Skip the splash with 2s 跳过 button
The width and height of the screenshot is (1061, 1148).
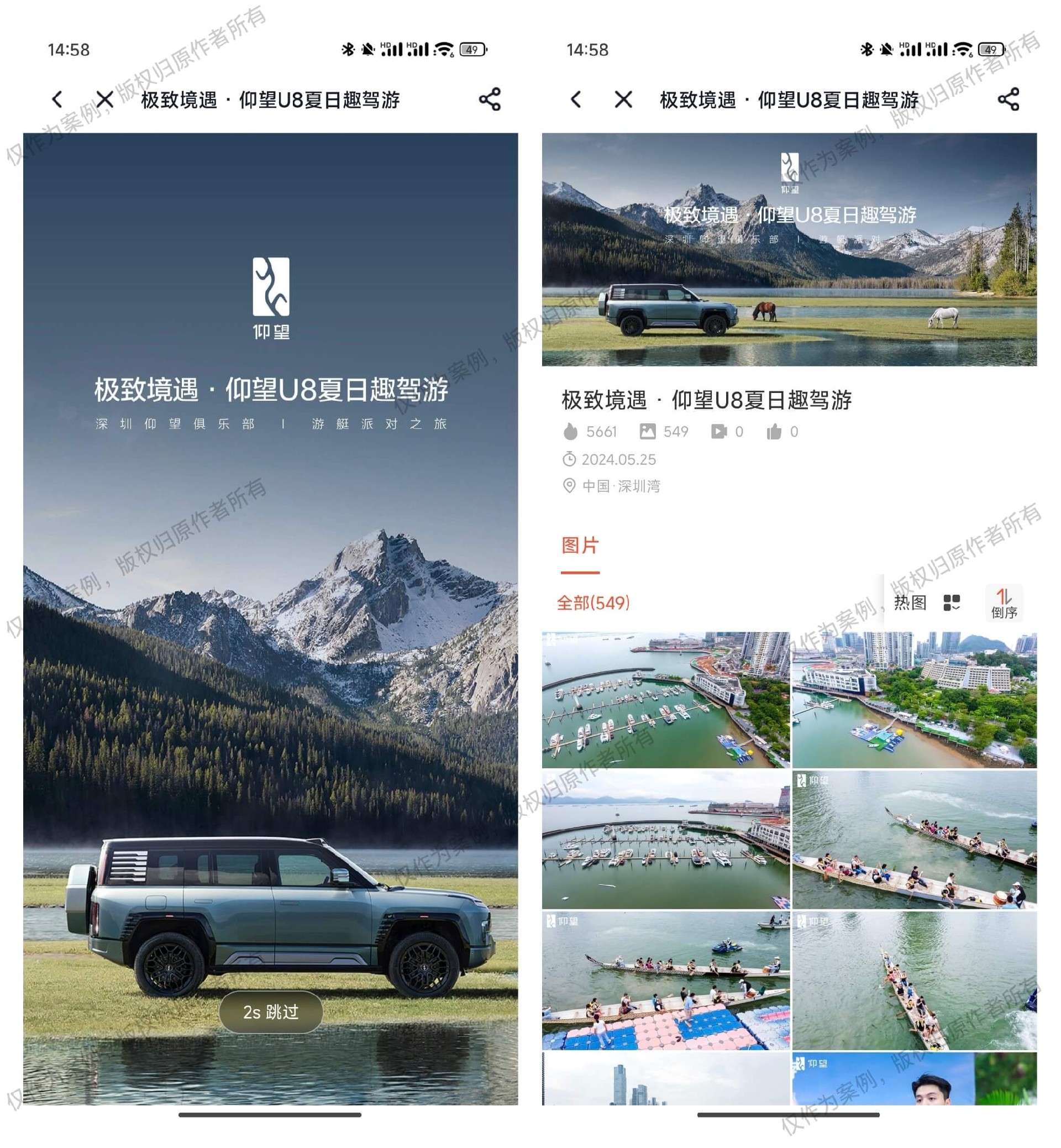click(x=270, y=1012)
